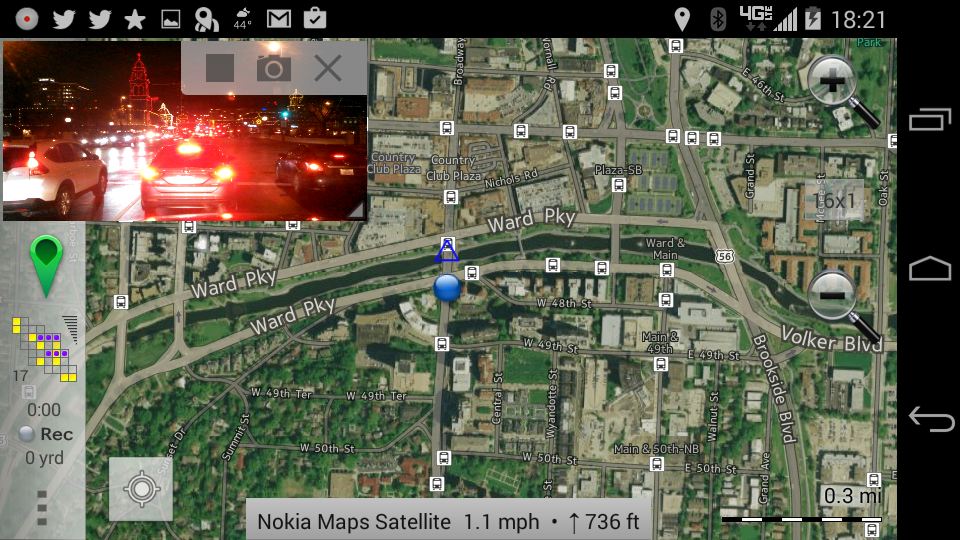Go back with the system back button
Screen dimensions: 960x540
(930, 420)
